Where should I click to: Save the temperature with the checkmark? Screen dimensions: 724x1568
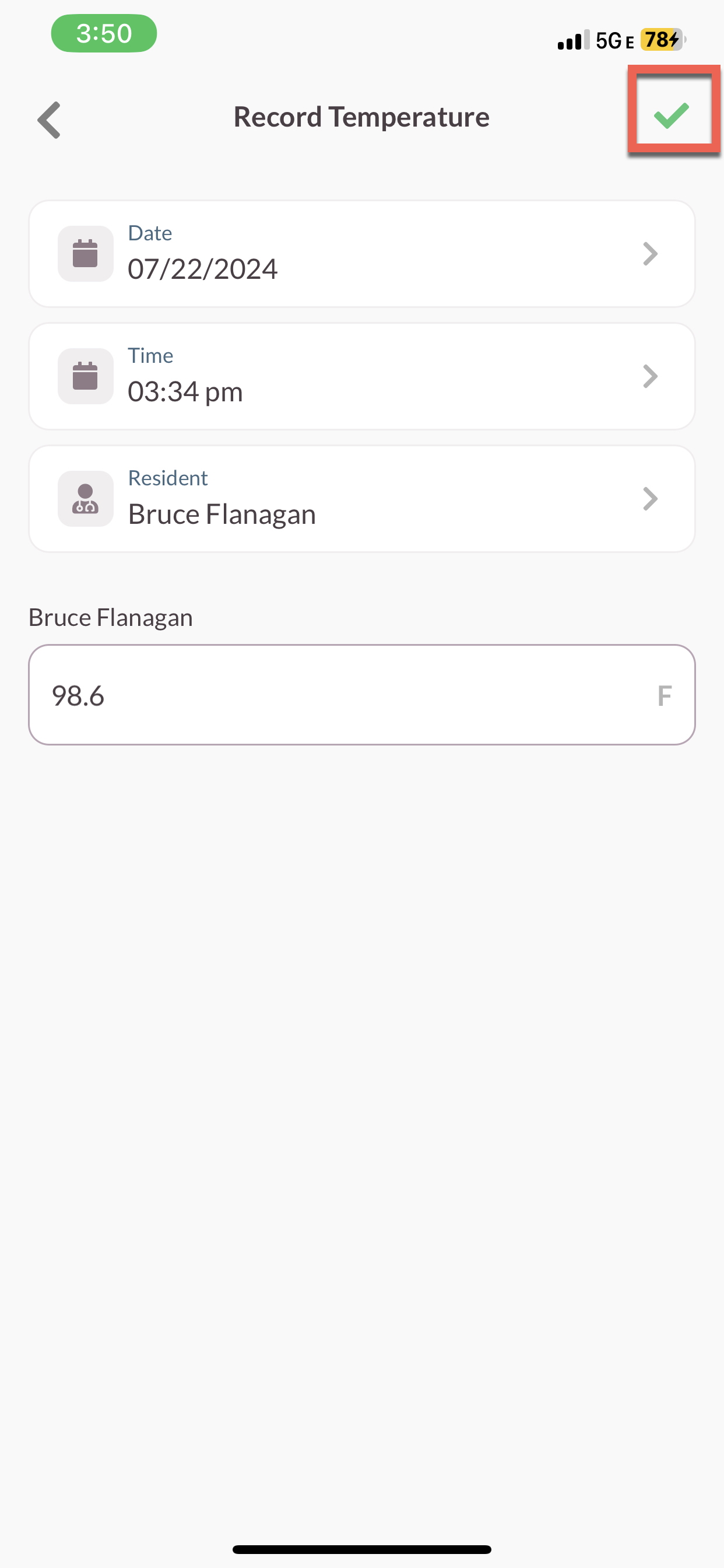[671, 115]
